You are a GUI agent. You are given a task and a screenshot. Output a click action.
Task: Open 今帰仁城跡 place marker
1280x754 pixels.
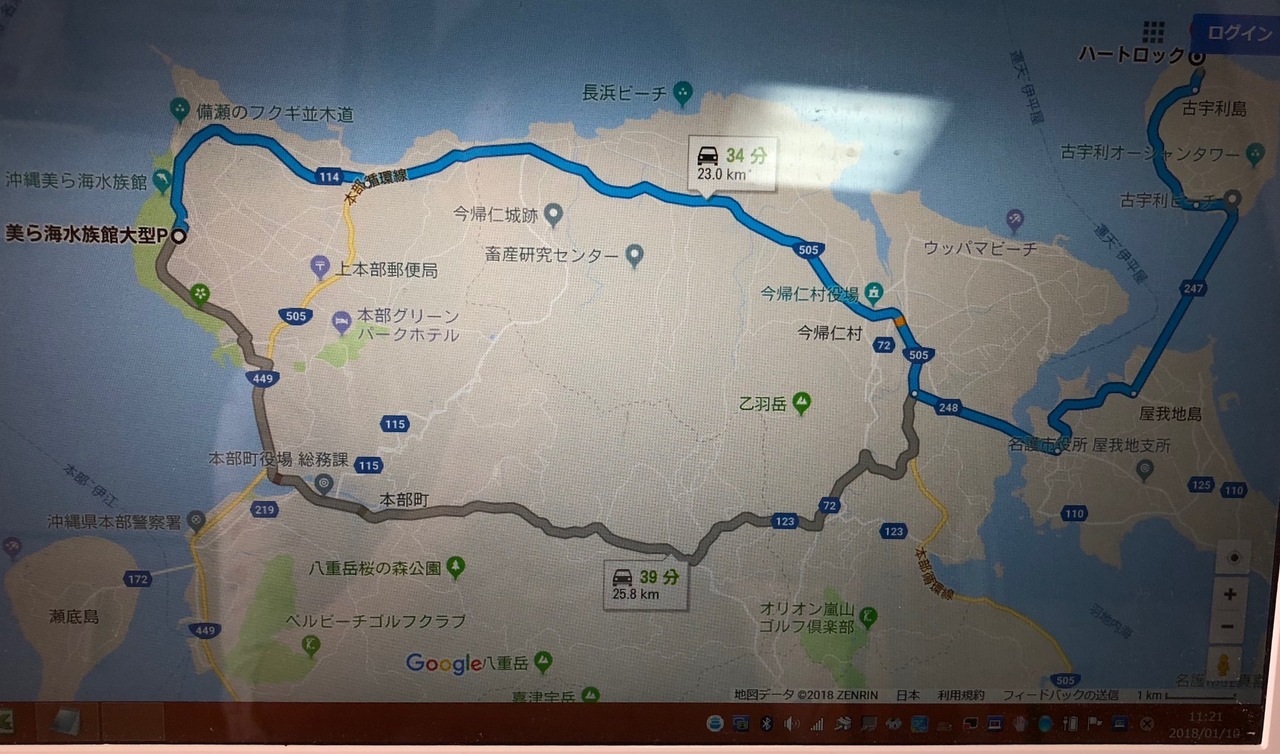pos(553,212)
